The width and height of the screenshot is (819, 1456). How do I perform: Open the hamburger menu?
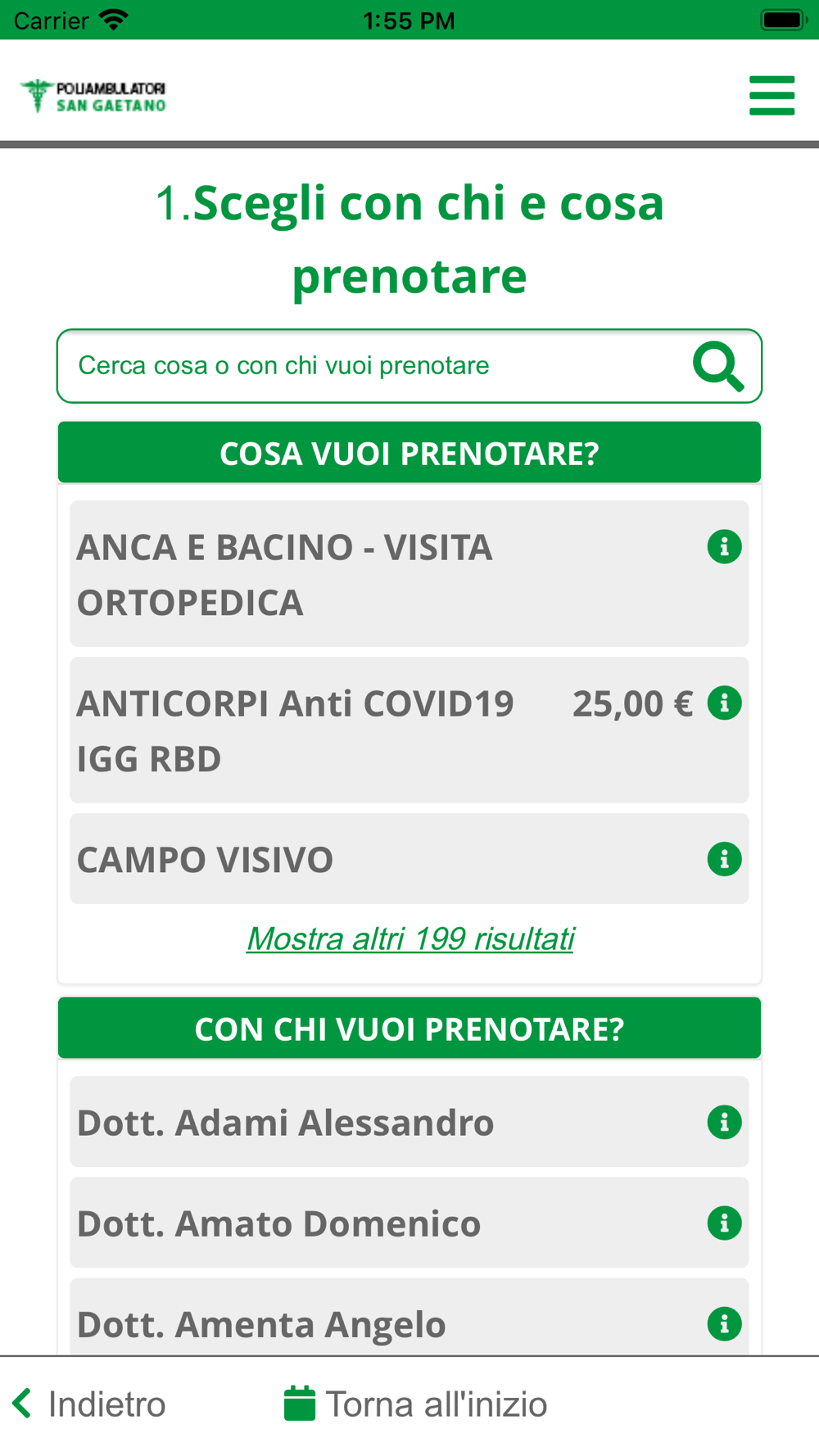771,95
